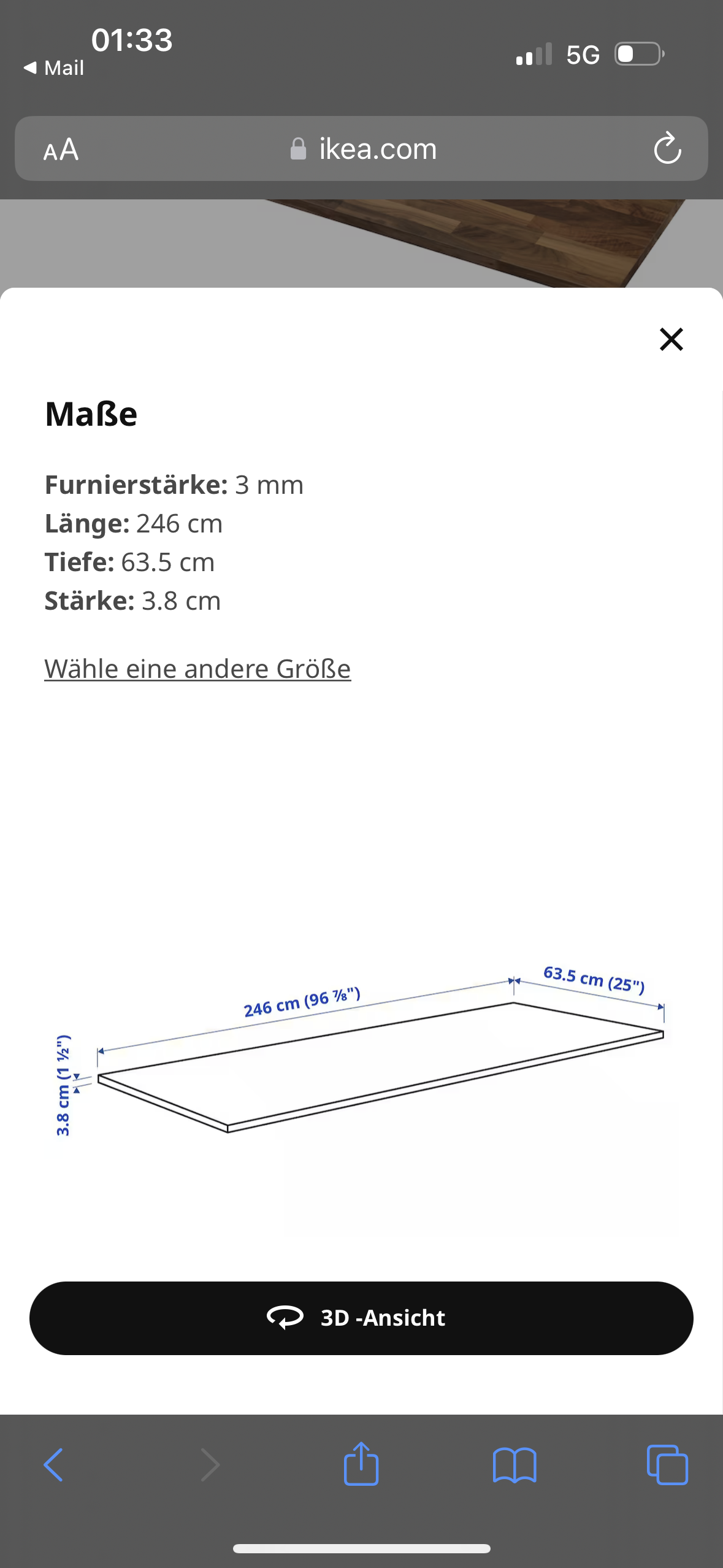Viewport: 723px width, 1568px height.
Task: Open the AA reader and text options
Action: coord(61,150)
